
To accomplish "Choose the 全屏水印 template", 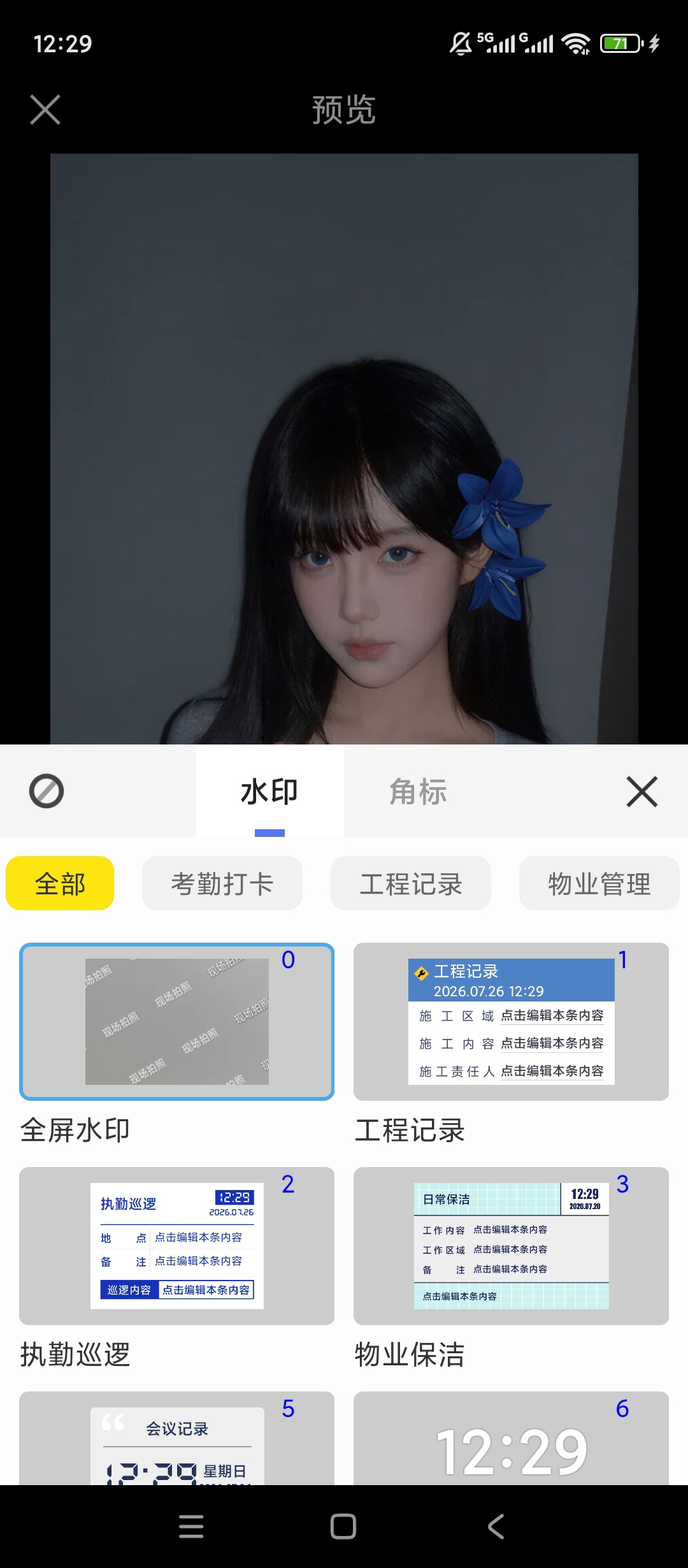I will [x=176, y=1022].
